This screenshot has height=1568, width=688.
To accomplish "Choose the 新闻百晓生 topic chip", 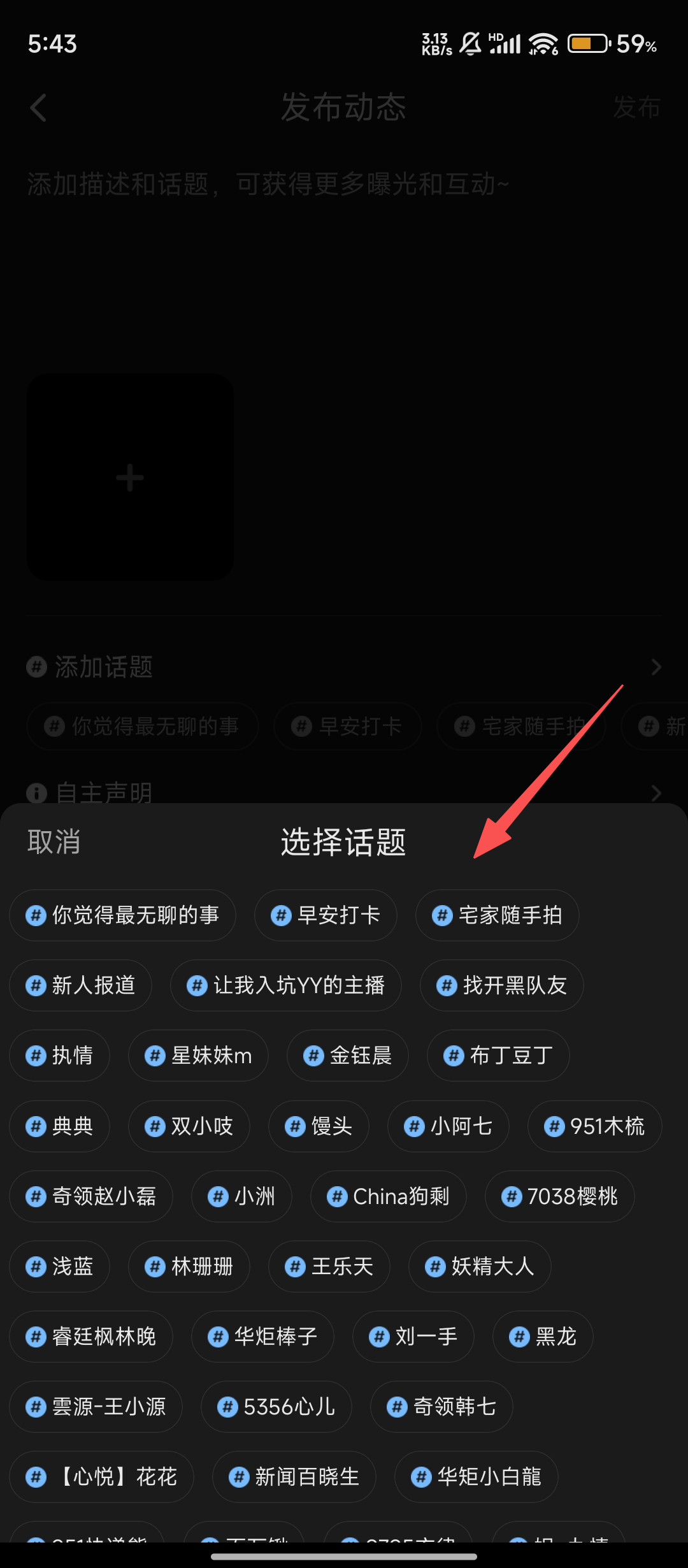I will point(294,1477).
